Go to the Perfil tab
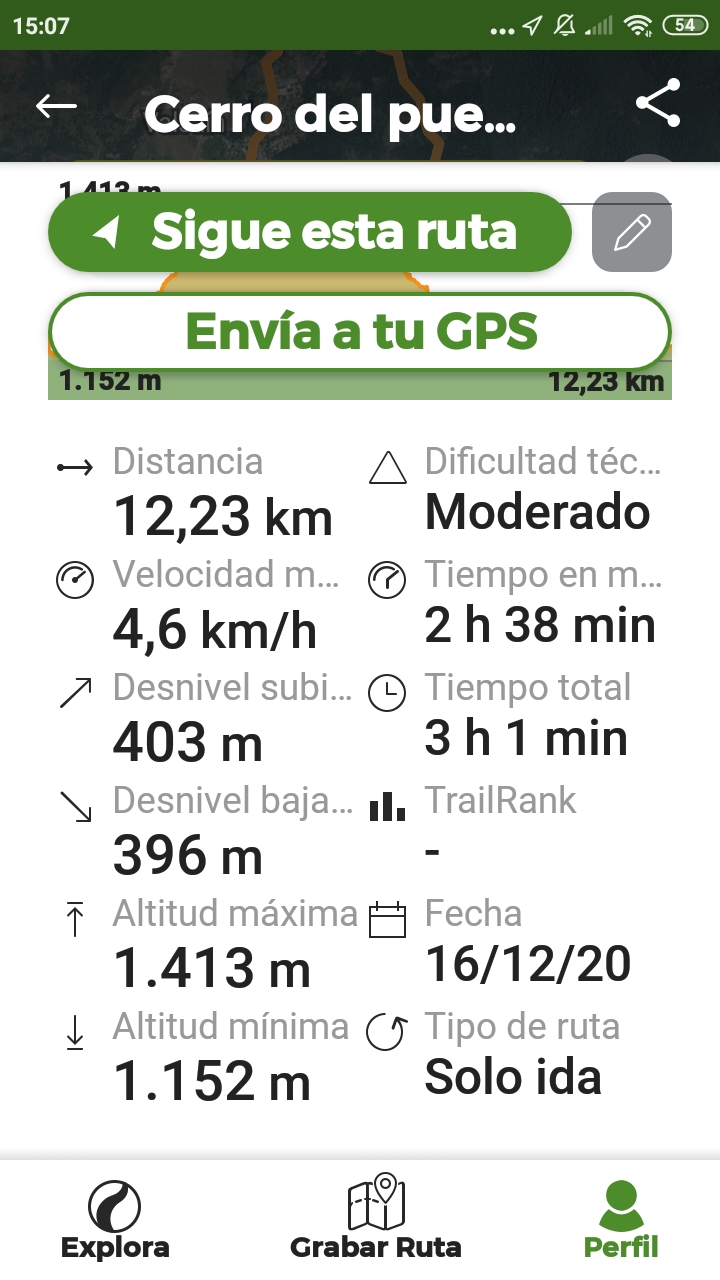 (x=621, y=1219)
